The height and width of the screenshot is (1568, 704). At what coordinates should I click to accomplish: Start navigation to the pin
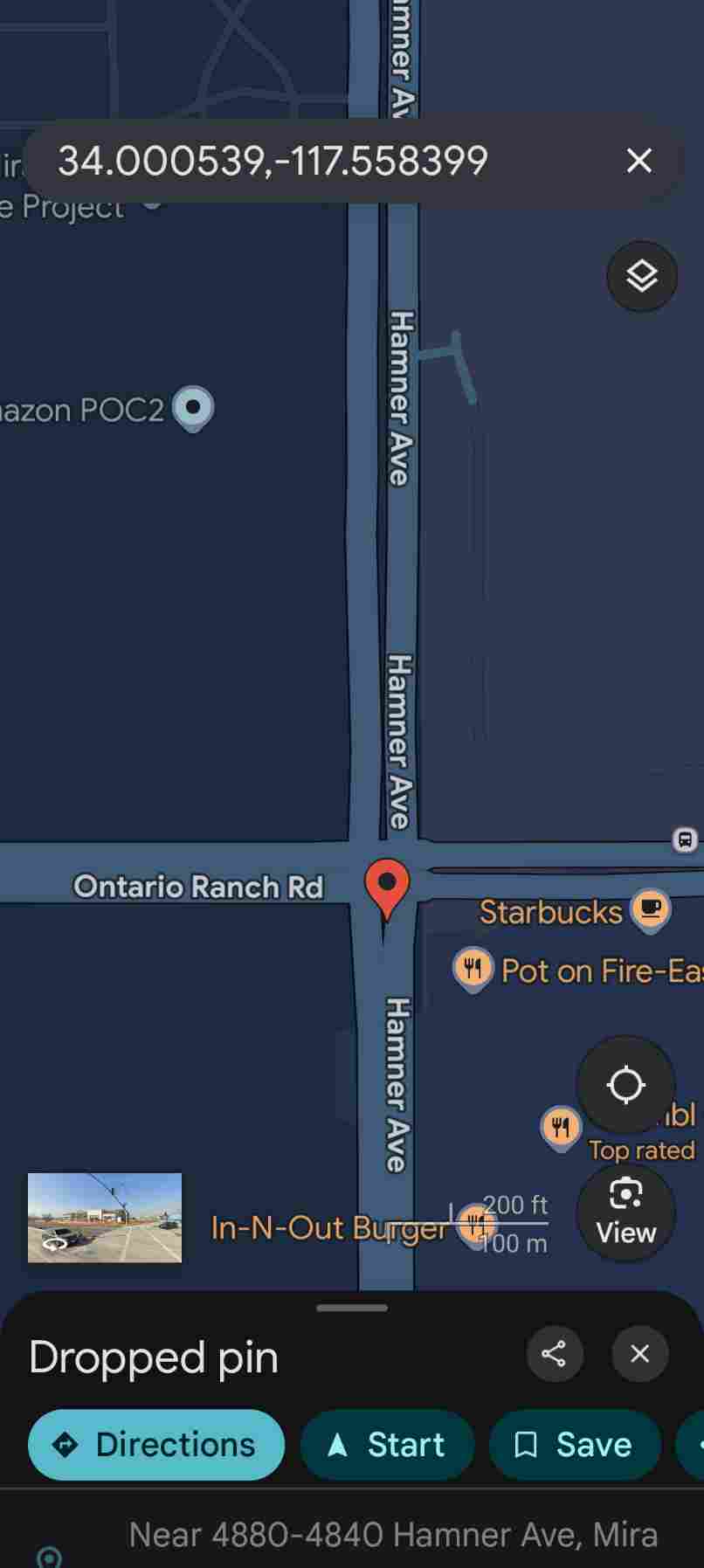click(x=387, y=1445)
